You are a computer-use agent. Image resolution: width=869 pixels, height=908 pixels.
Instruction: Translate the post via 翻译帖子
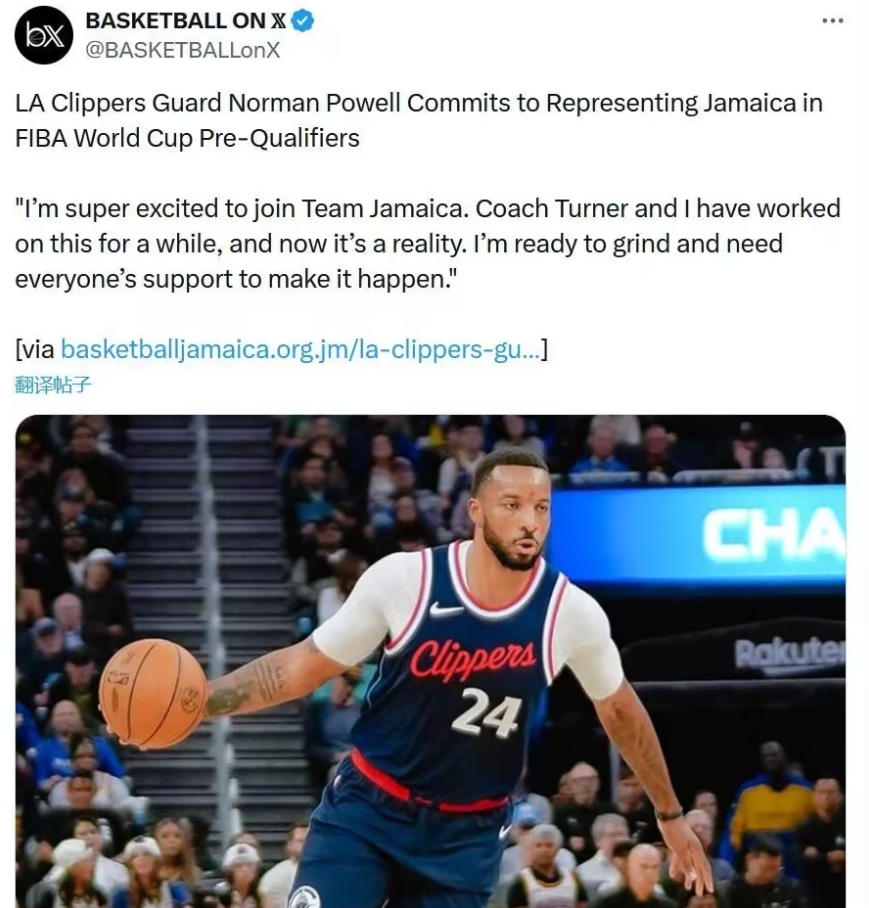pyautogui.click(x=53, y=384)
